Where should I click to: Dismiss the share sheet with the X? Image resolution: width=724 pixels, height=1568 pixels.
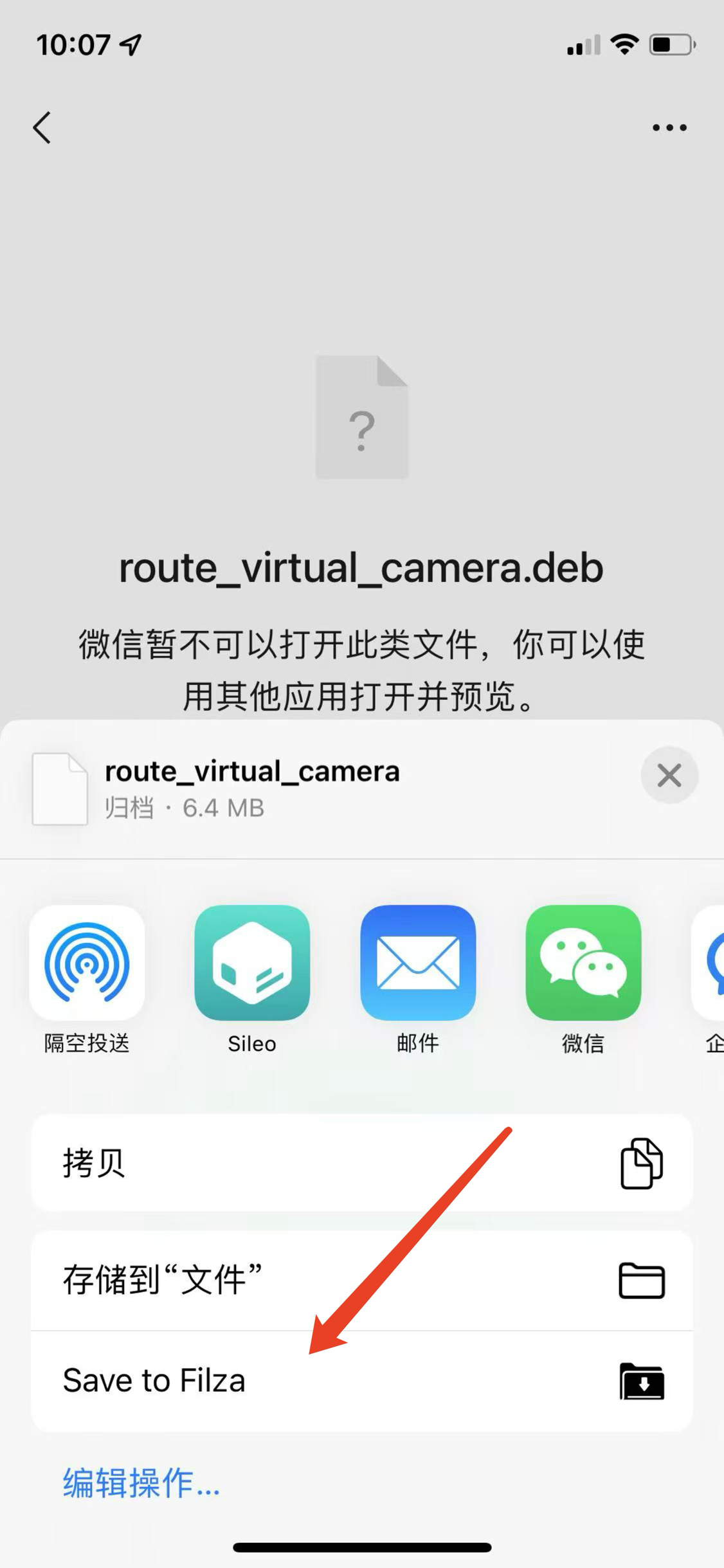(669, 776)
